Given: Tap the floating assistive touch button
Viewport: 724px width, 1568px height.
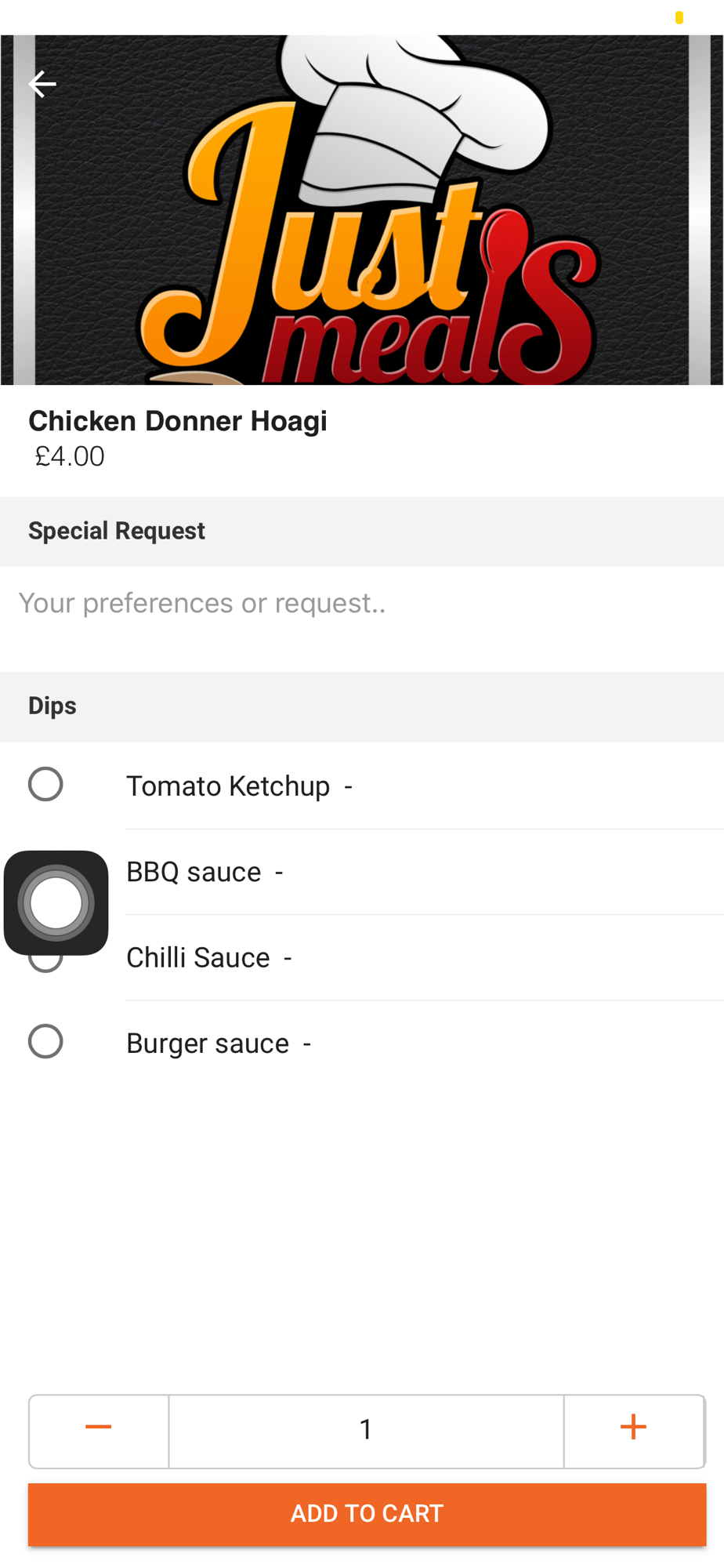Looking at the screenshot, I should click(56, 902).
